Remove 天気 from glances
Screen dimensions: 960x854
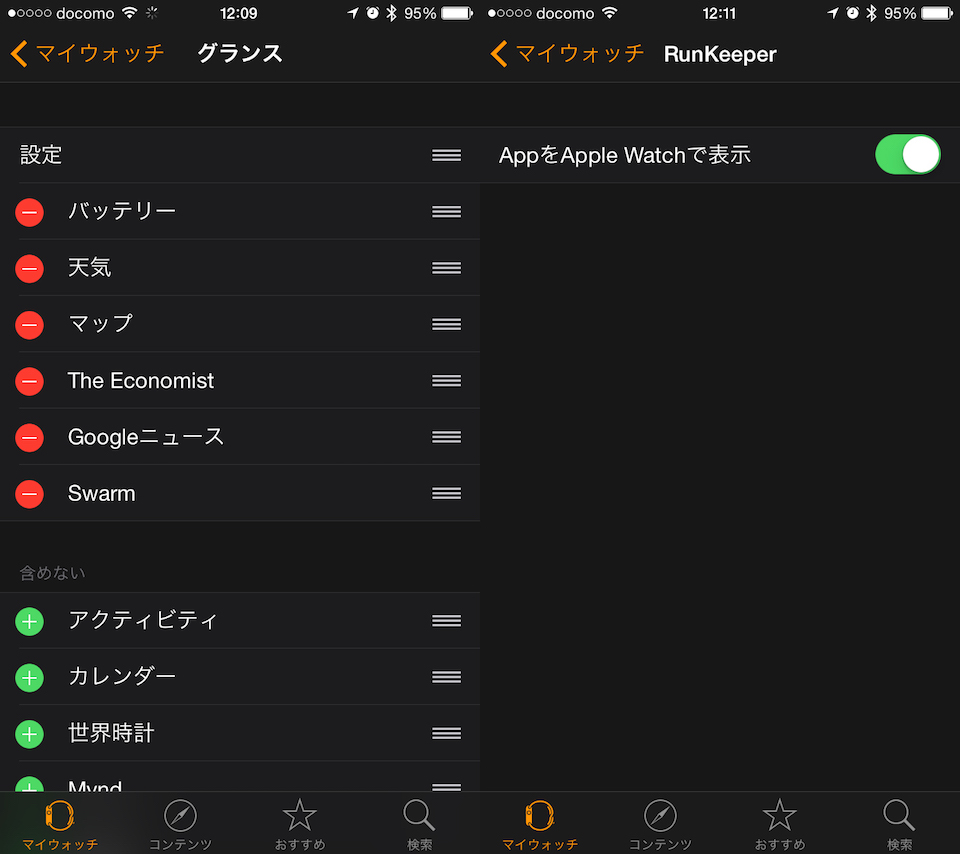(30, 268)
